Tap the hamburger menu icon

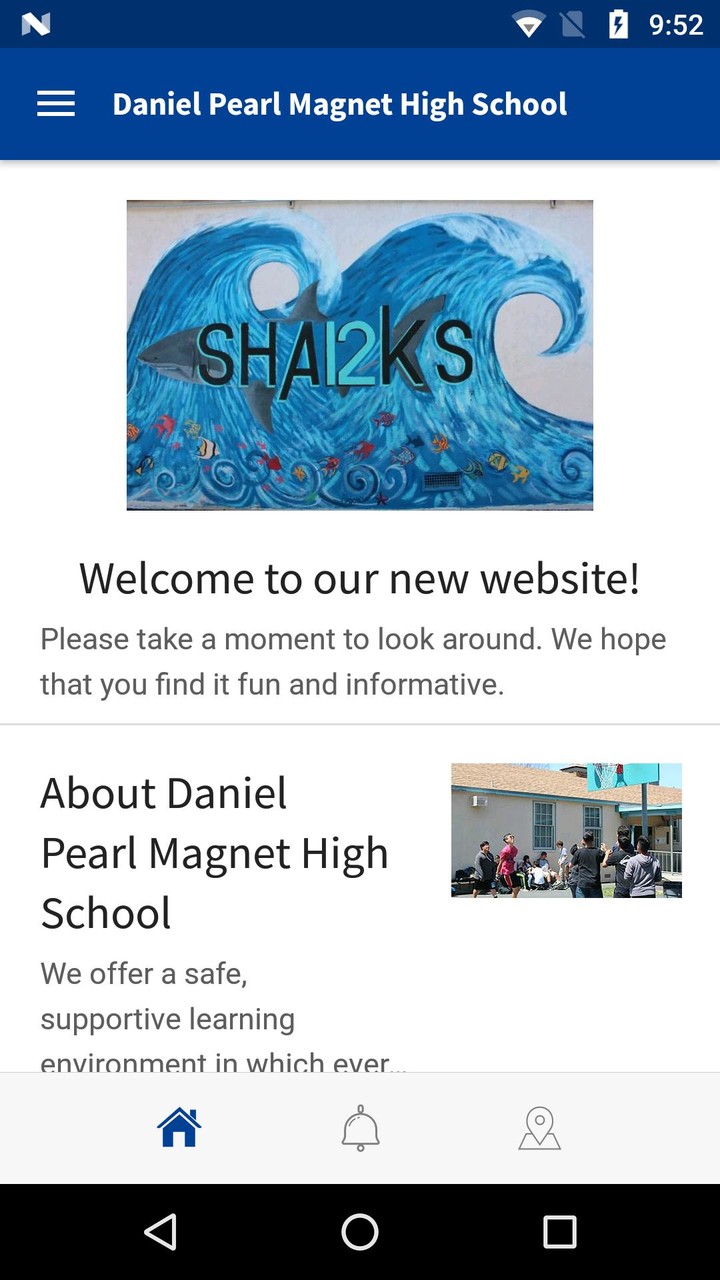click(56, 103)
